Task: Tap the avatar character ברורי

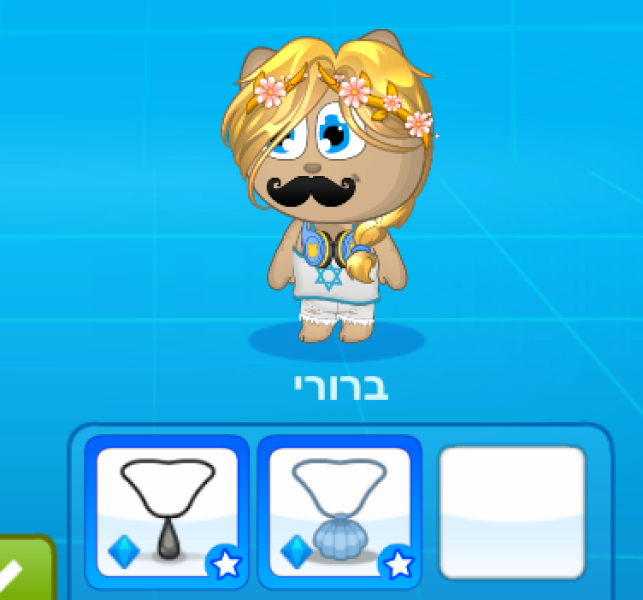Action: click(330, 190)
